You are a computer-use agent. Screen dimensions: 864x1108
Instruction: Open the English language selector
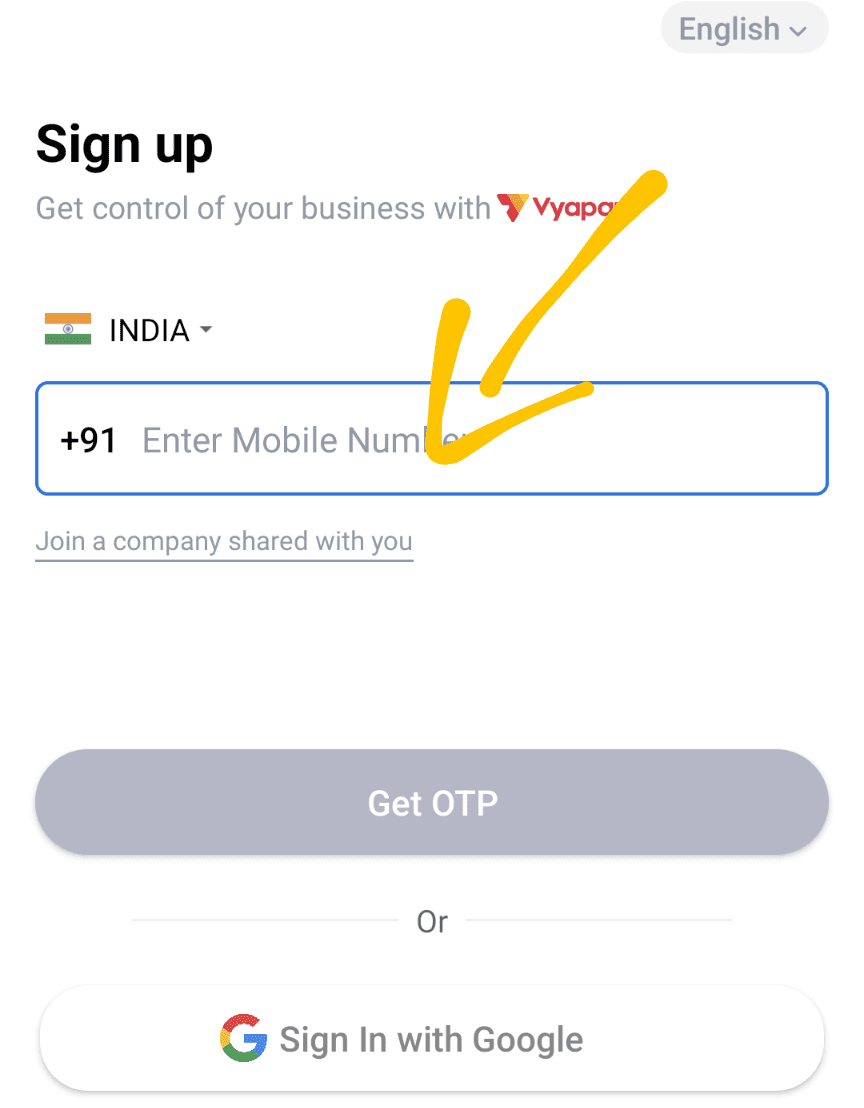click(x=743, y=29)
